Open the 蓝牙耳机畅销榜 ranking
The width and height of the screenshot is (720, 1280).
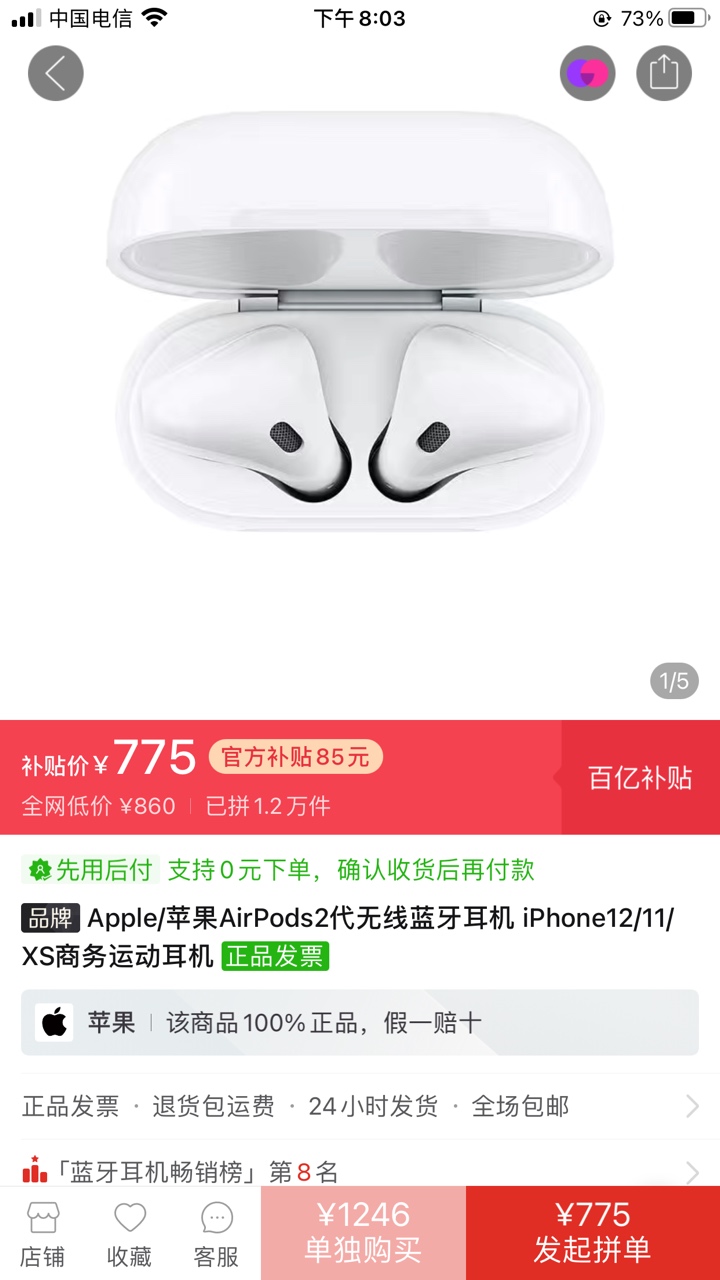pos(360,1170)
